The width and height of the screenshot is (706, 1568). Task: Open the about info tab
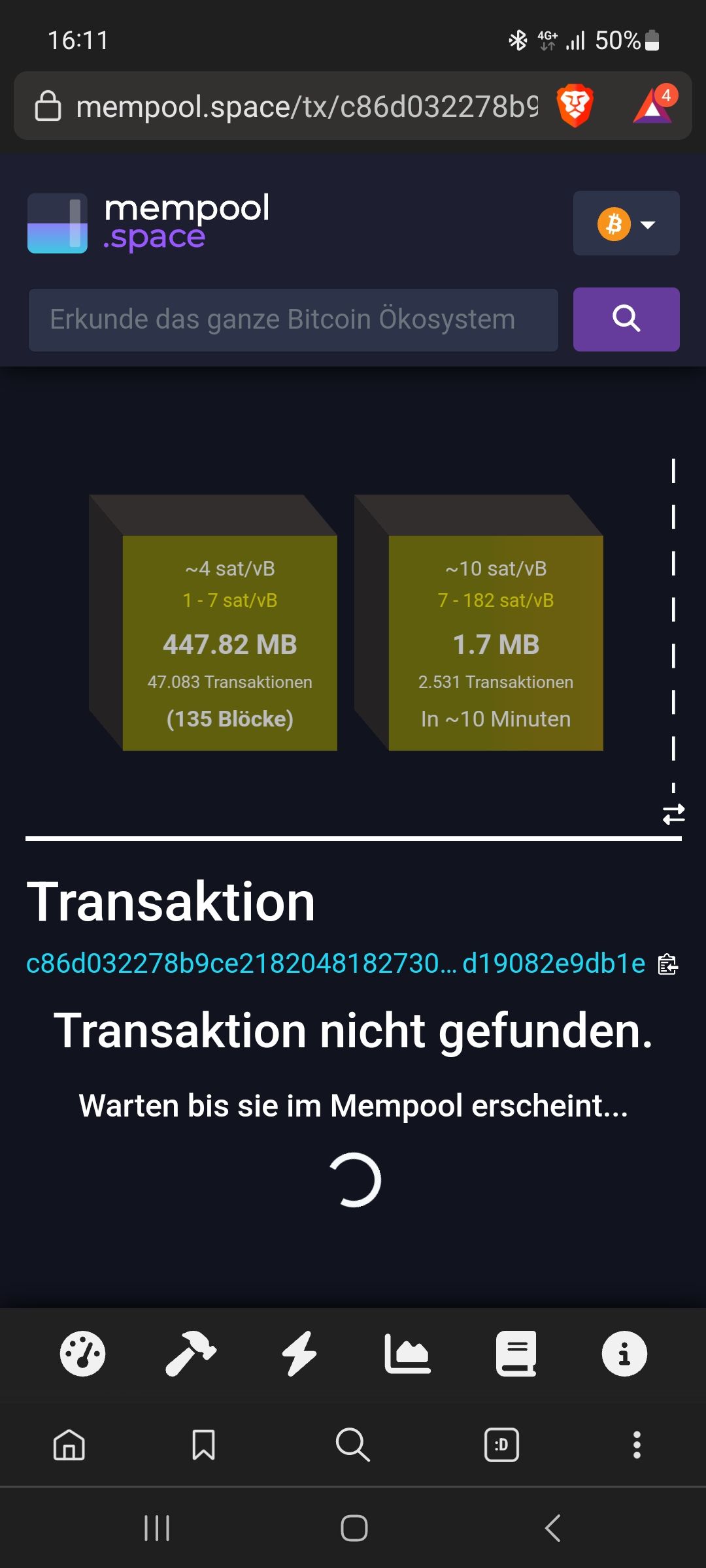(624, 1354)
